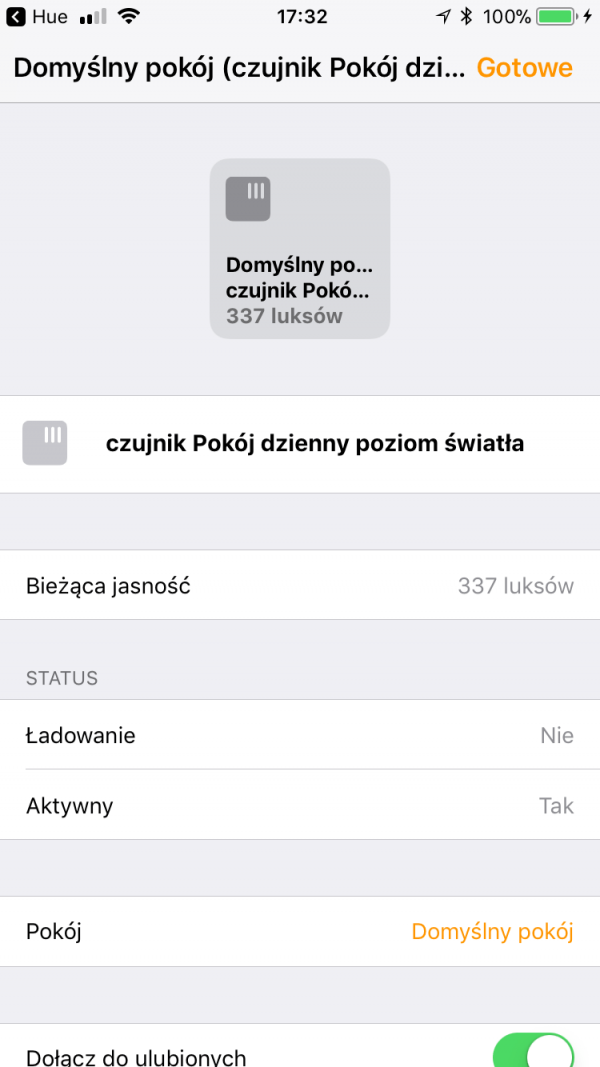Toggle the Dołącz do ulubionych switch
The height and width of the screenshot is (1067, 600).
coord(533,1052)
